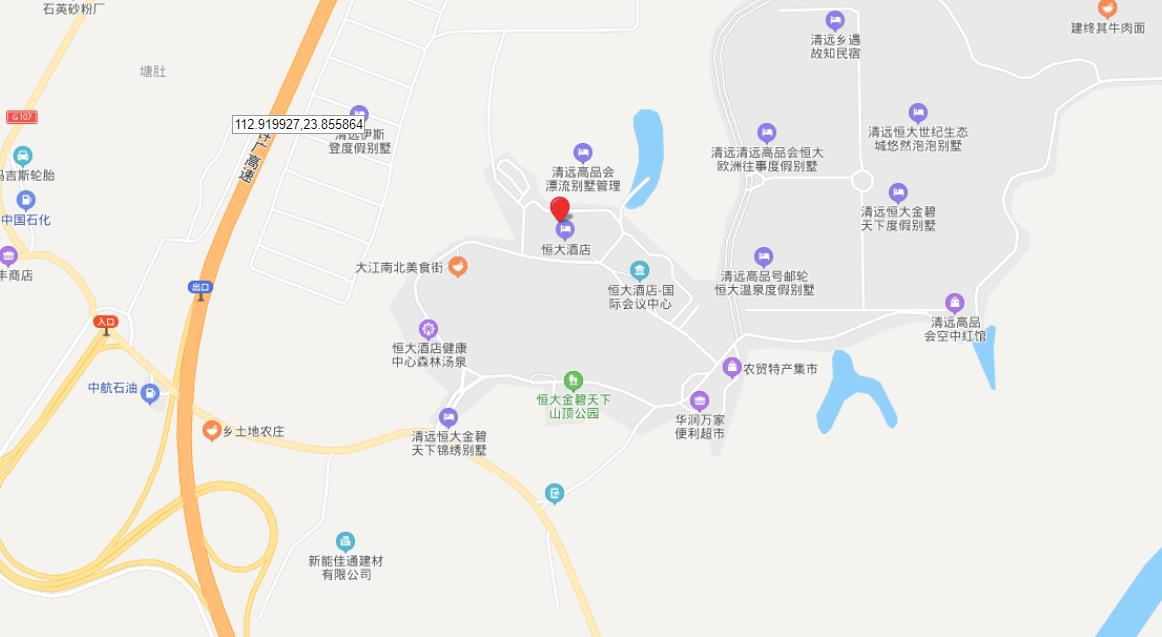Select the 恒大酒店 hotel marker
The height and width of the screenshot is (637, 1162).
565,230
